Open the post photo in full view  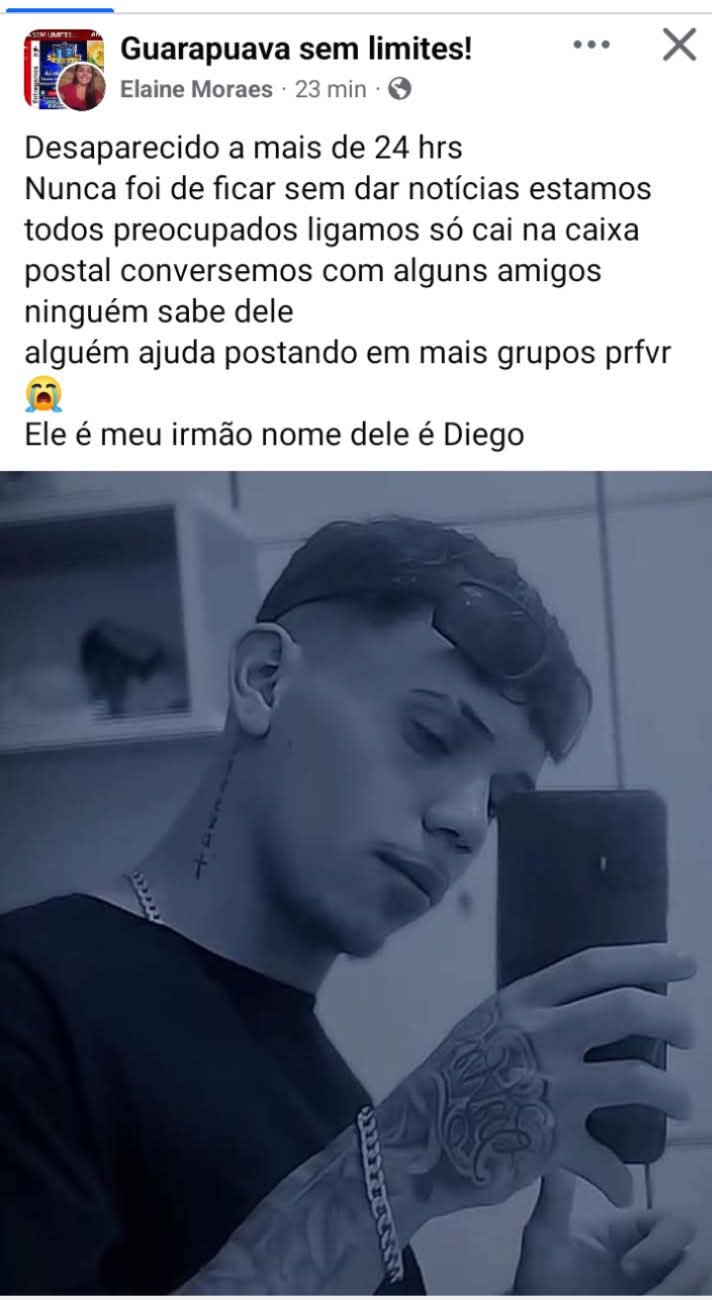pos(356,880)
